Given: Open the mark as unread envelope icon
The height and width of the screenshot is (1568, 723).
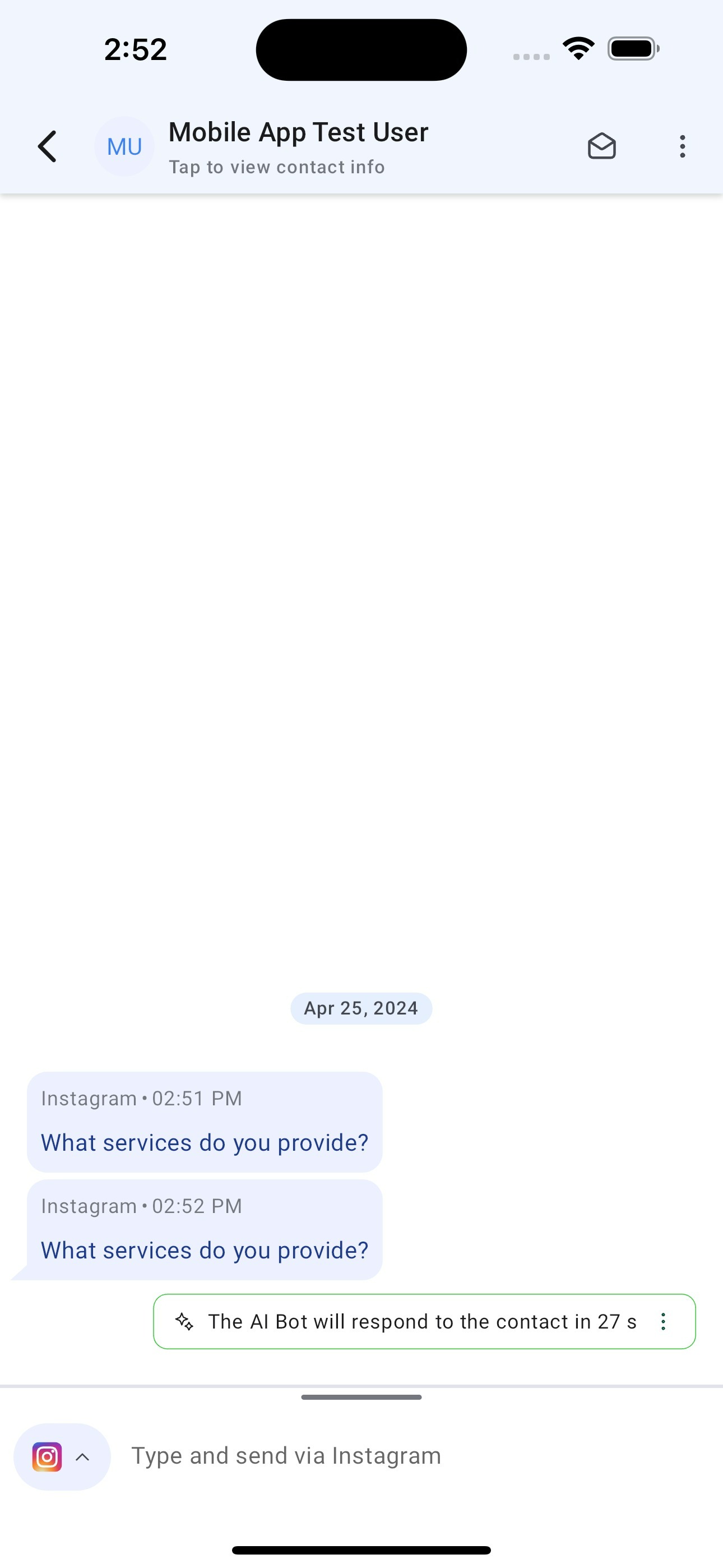Looking at the screenshot, I should point(602,146).
